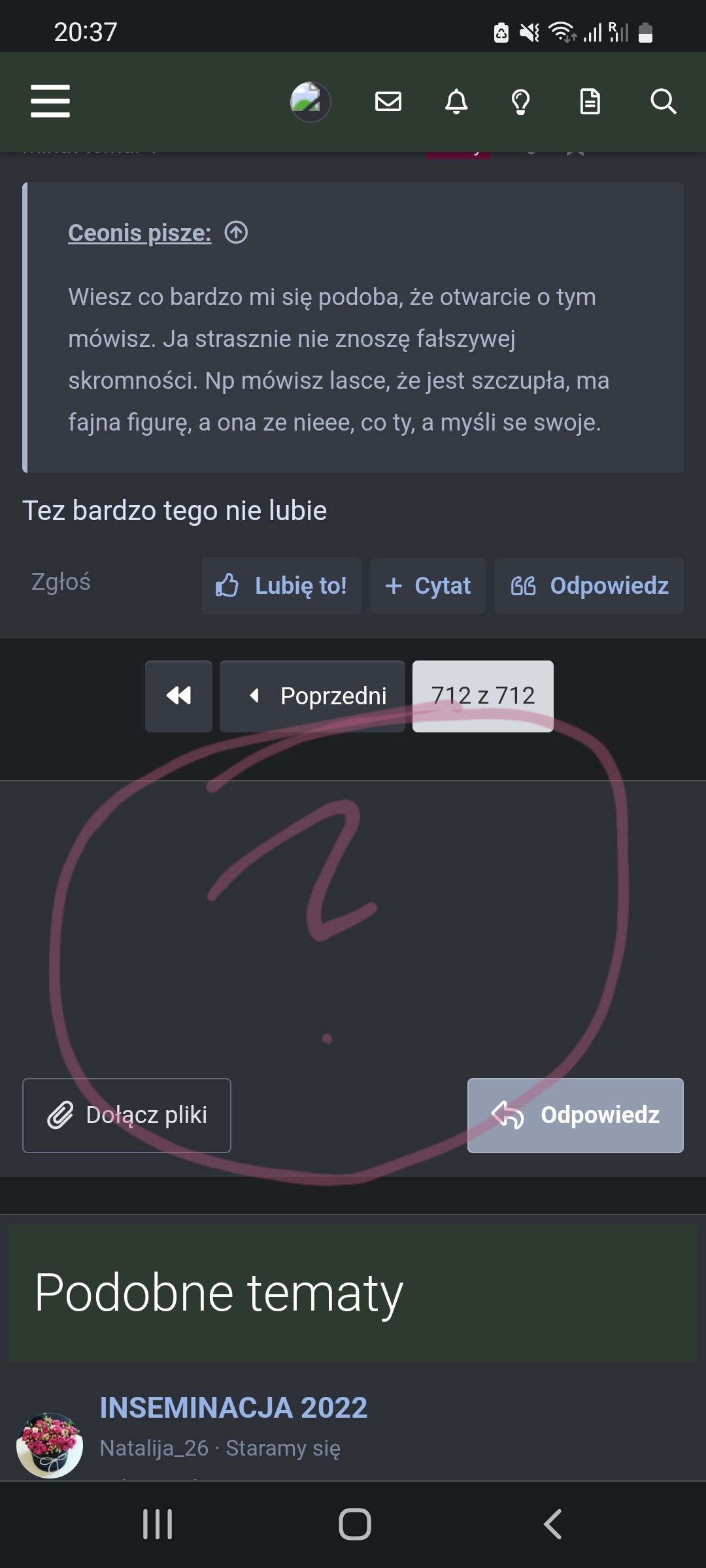Attach files with Dołącz pliki
This screenshot has width=706, height=1568.
pyautogui.click(x=127, y=1115)
